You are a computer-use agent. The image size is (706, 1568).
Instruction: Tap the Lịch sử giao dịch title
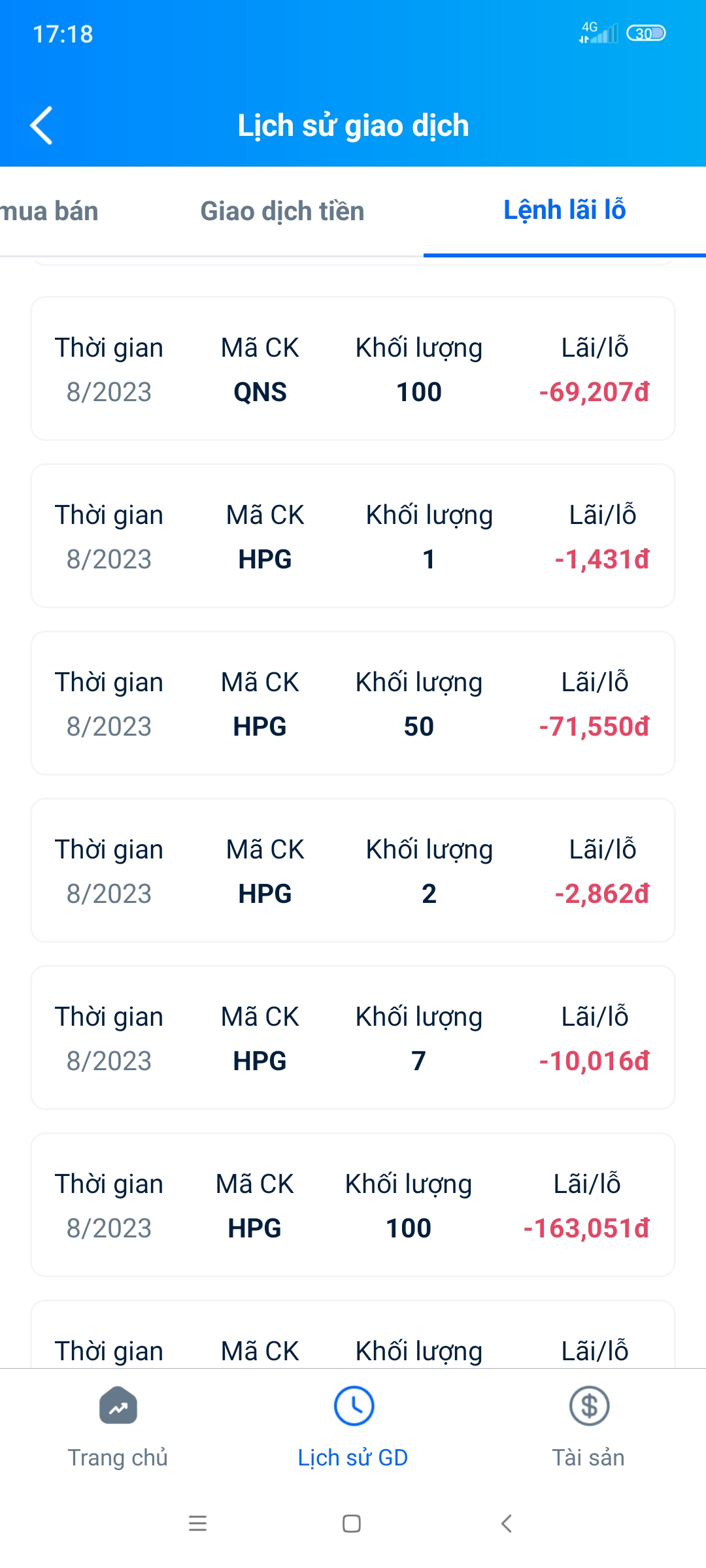coord(353,125)
